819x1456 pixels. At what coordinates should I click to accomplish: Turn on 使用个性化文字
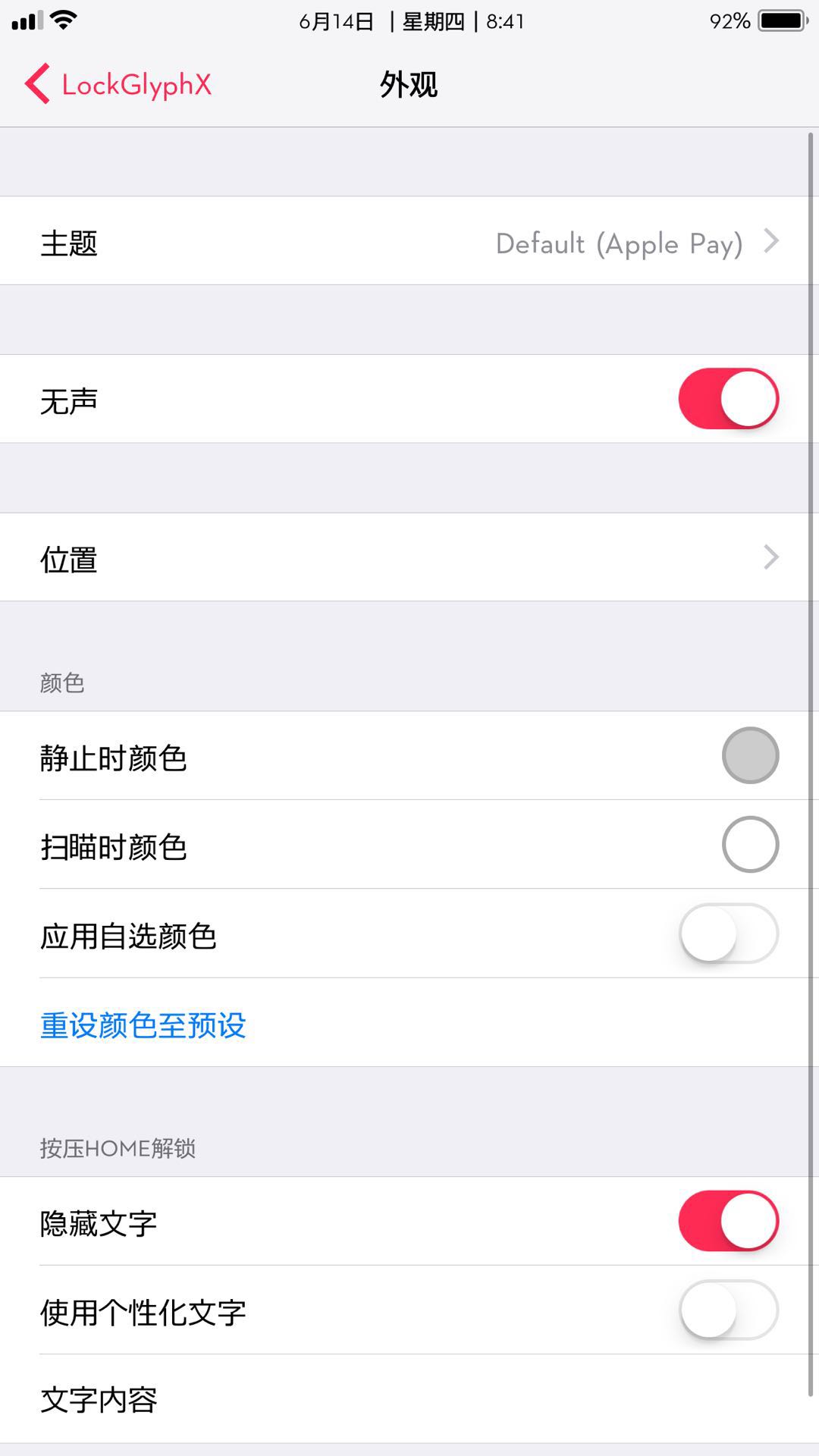[x=726, y=1311]
